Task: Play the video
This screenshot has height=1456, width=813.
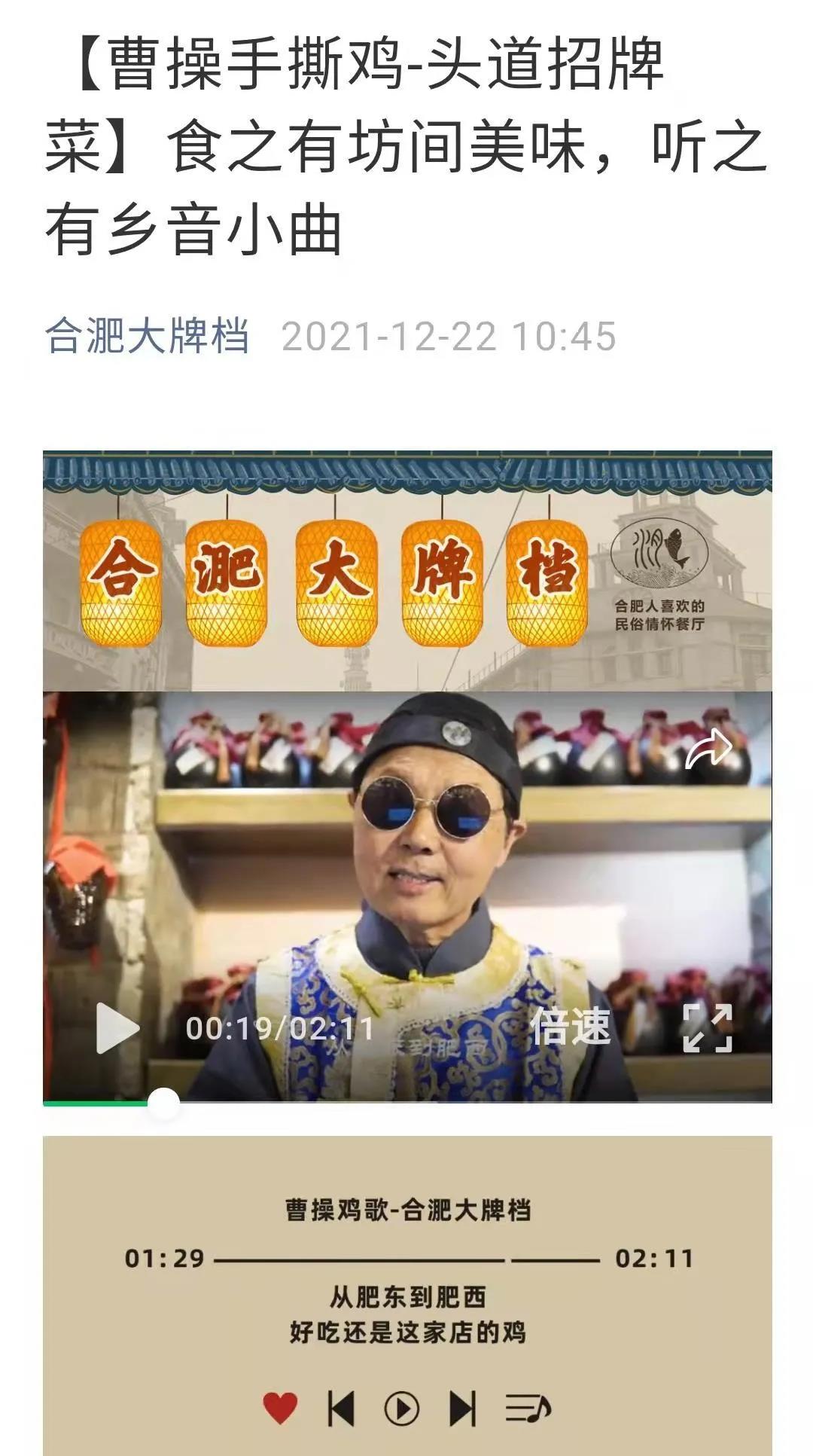Action: pyautogui.click(x=118, y=1029)
